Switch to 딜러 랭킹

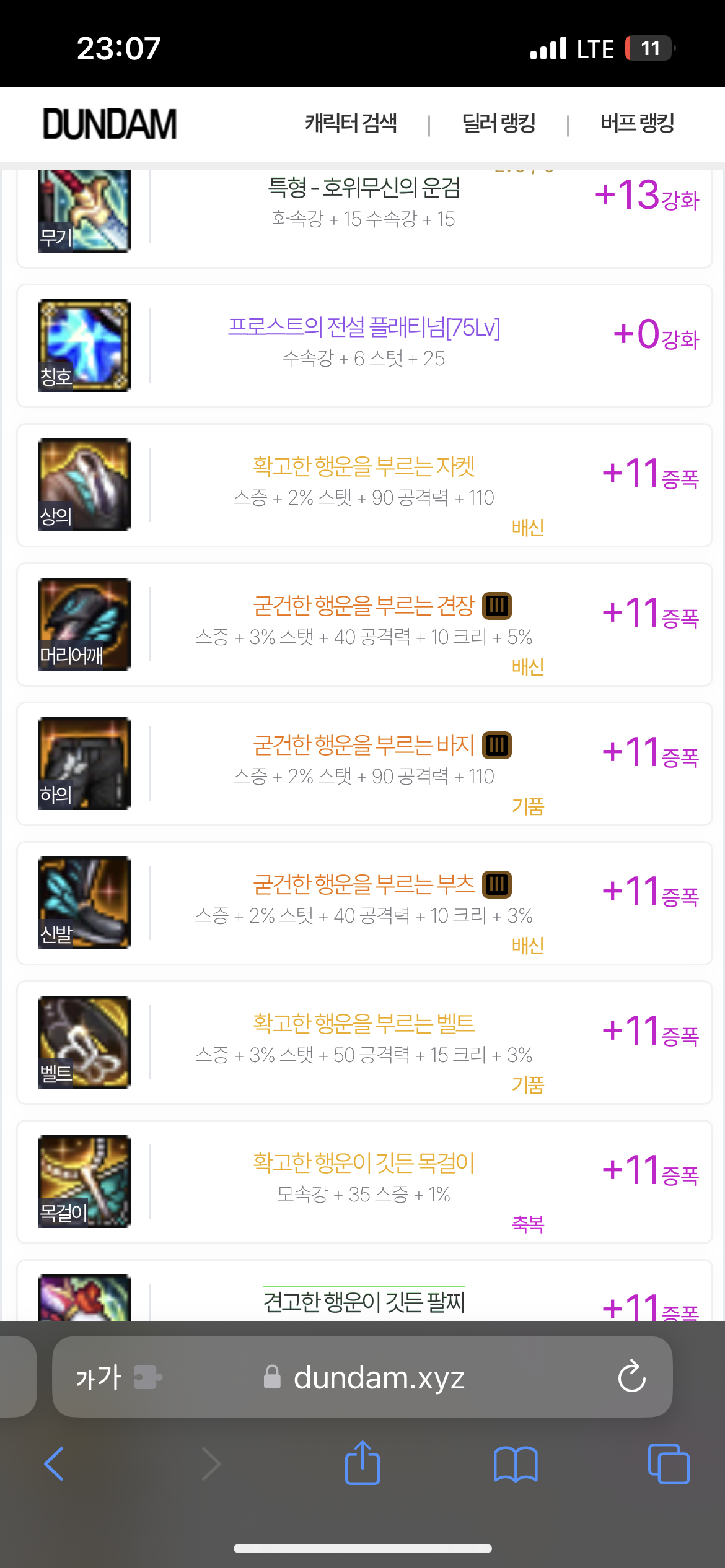(499, 123)
